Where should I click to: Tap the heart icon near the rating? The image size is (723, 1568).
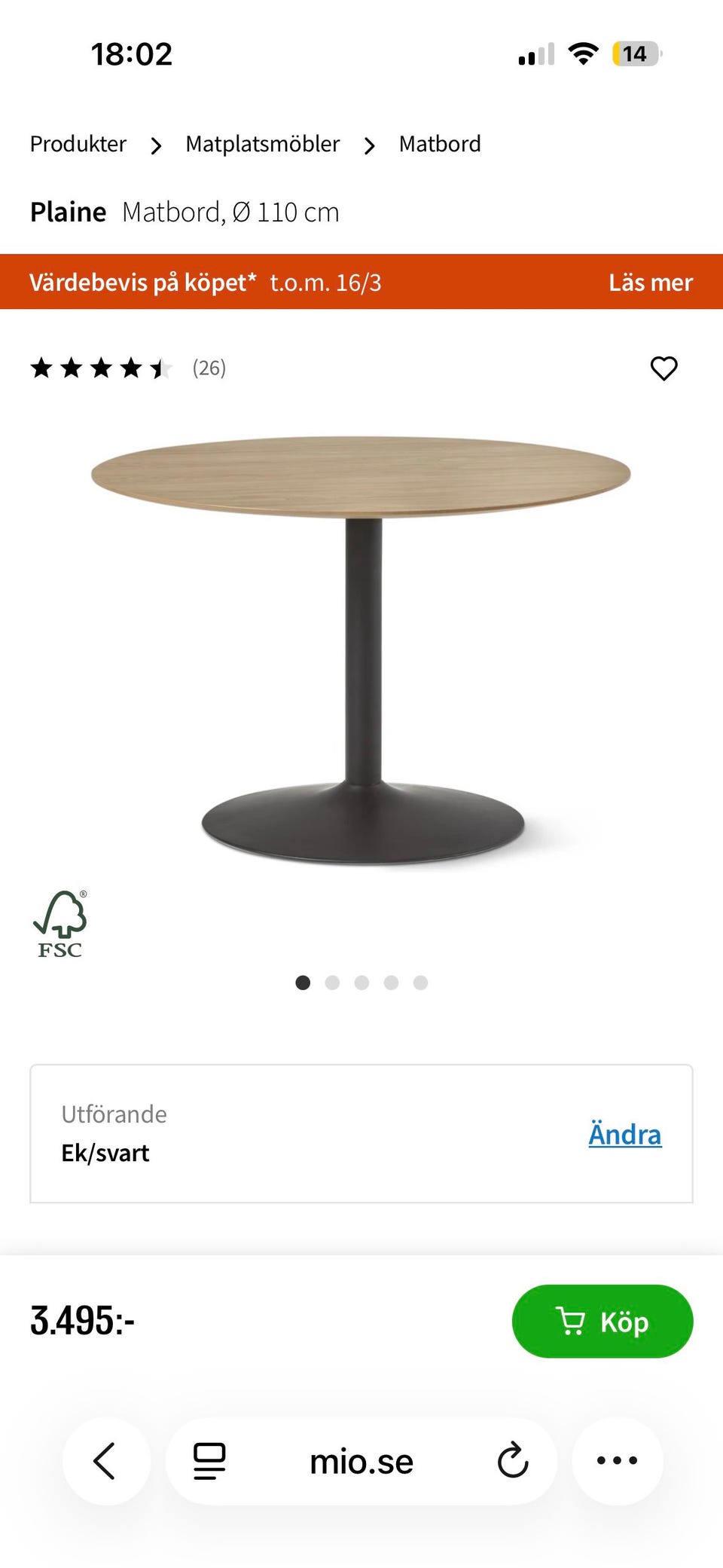coord(664,368)
